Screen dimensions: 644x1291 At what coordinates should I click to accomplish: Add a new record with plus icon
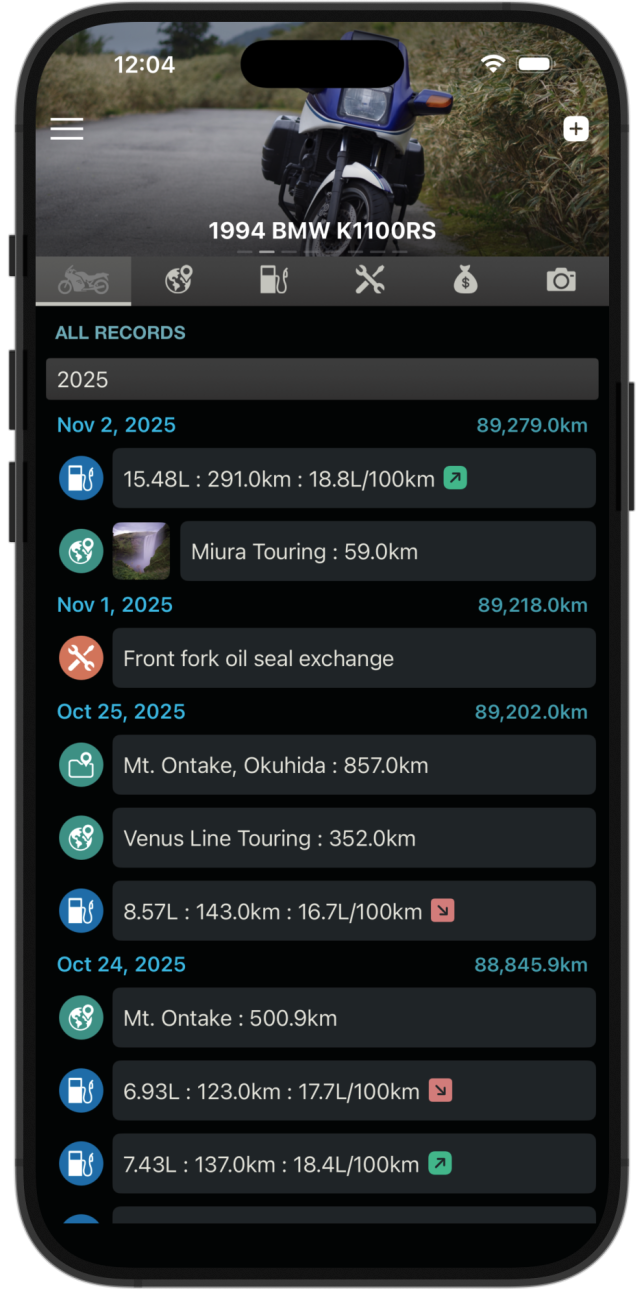coord(576,129)
